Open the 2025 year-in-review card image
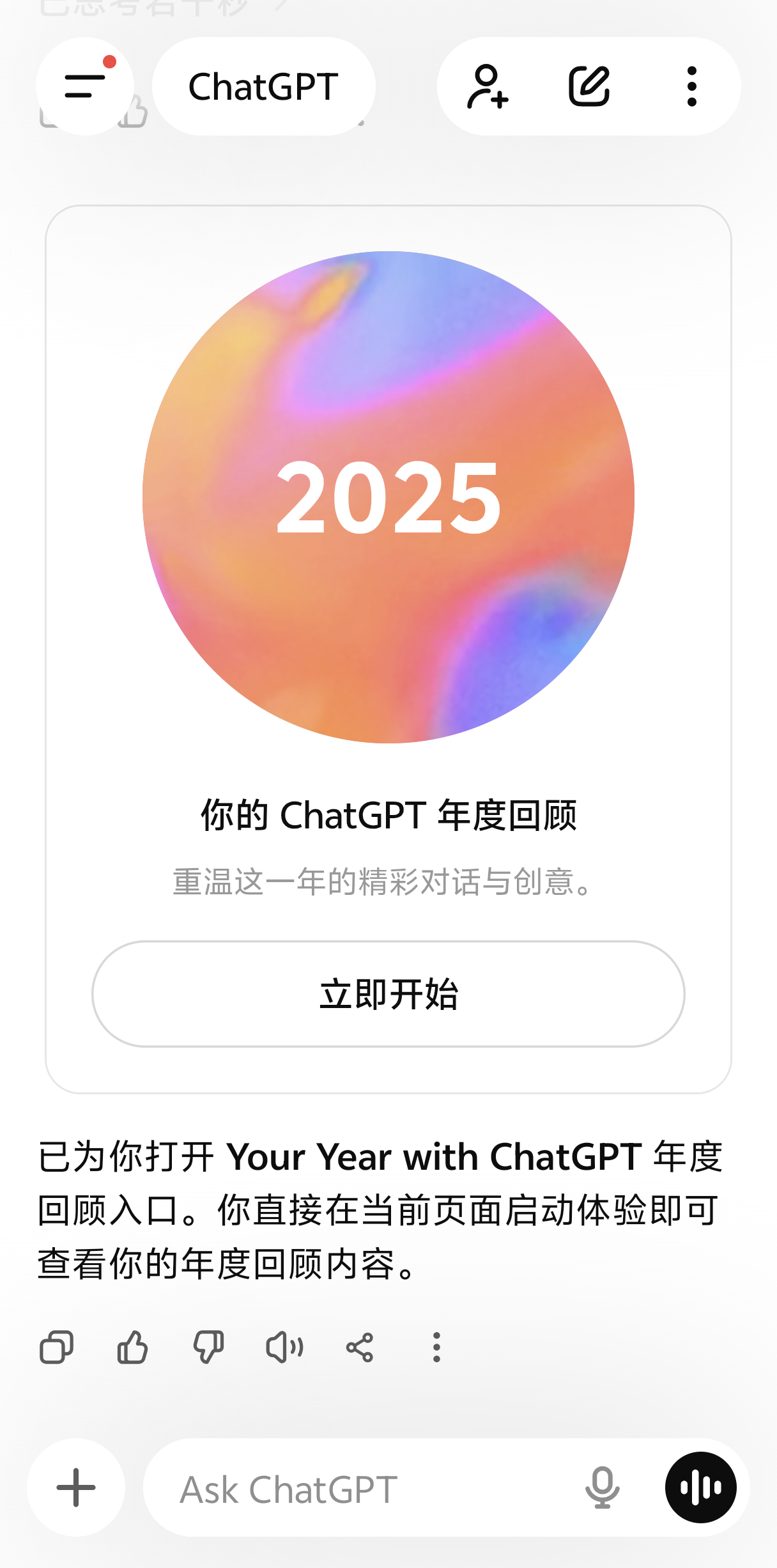The width and height of the screenshot is (777, 1568). [x=388, y=497]
